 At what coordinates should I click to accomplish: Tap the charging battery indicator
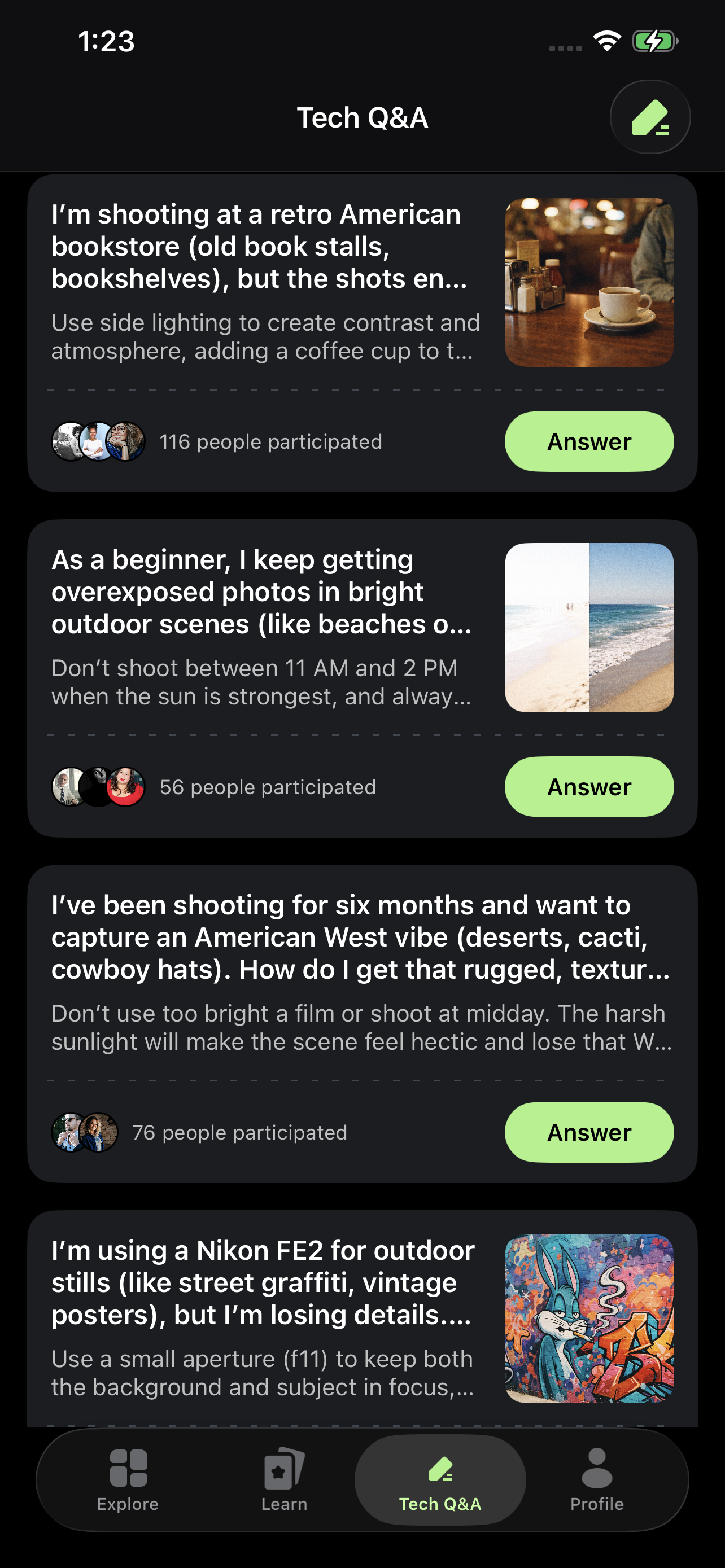[x=653, y=41]
